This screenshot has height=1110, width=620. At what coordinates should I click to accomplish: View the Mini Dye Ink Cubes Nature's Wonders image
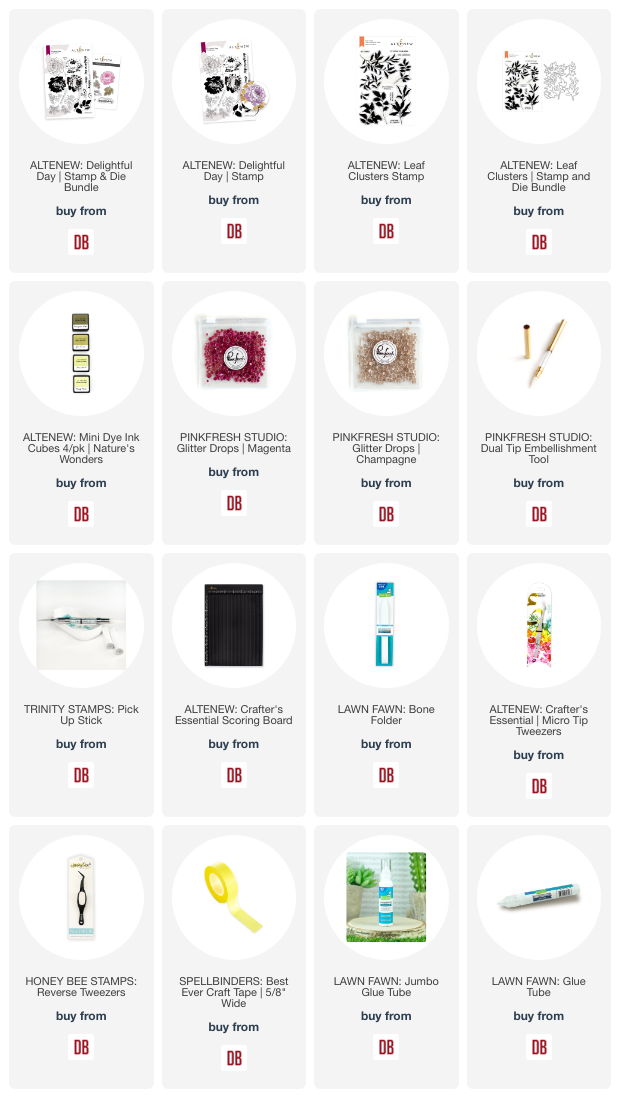(x=81, y=353)
